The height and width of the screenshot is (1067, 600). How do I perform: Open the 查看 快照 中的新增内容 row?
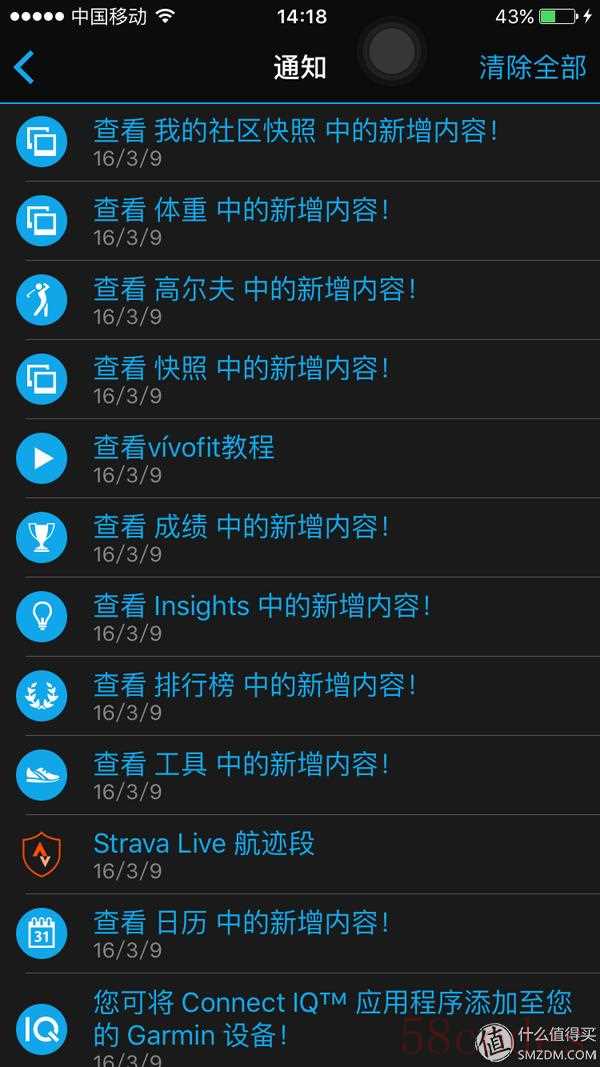click(x=300, y=379)
